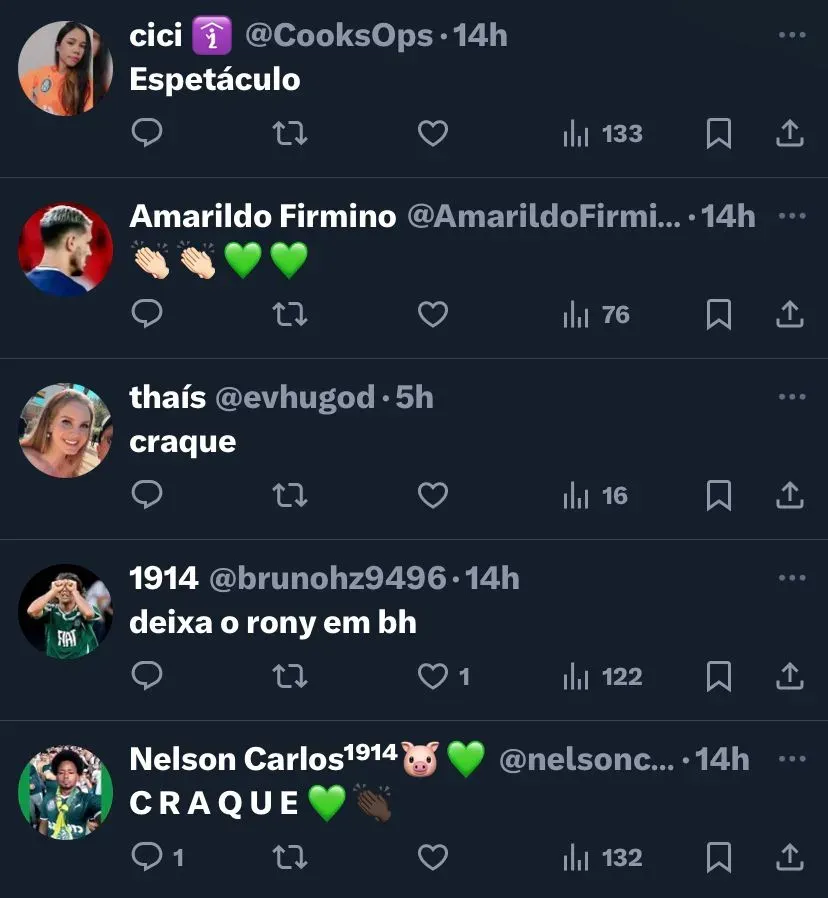Bookmark Amarildo Firmino's comment
This screenshot has width=828, height=898.
point(718,315)
